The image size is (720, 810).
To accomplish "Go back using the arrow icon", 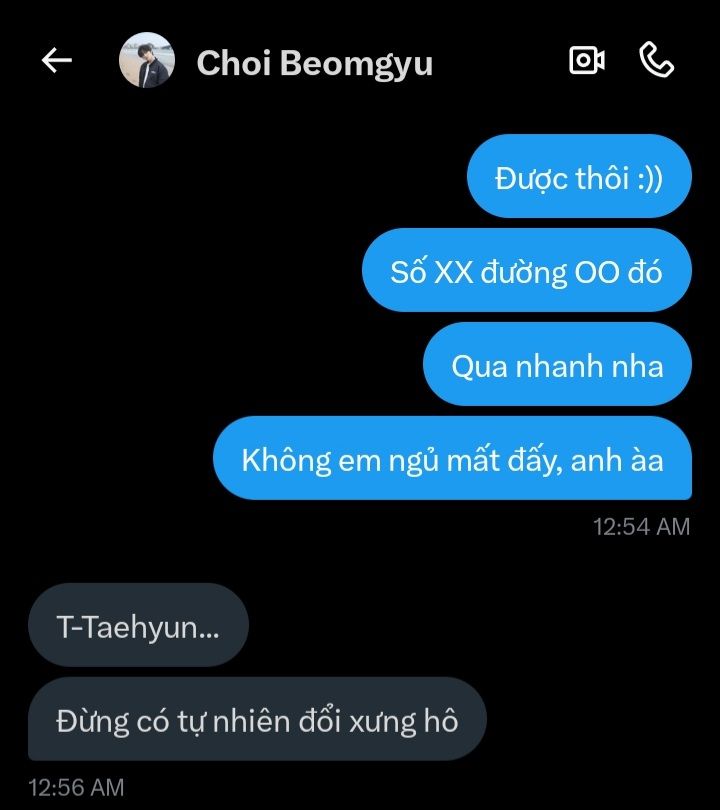I will (56, 61).
